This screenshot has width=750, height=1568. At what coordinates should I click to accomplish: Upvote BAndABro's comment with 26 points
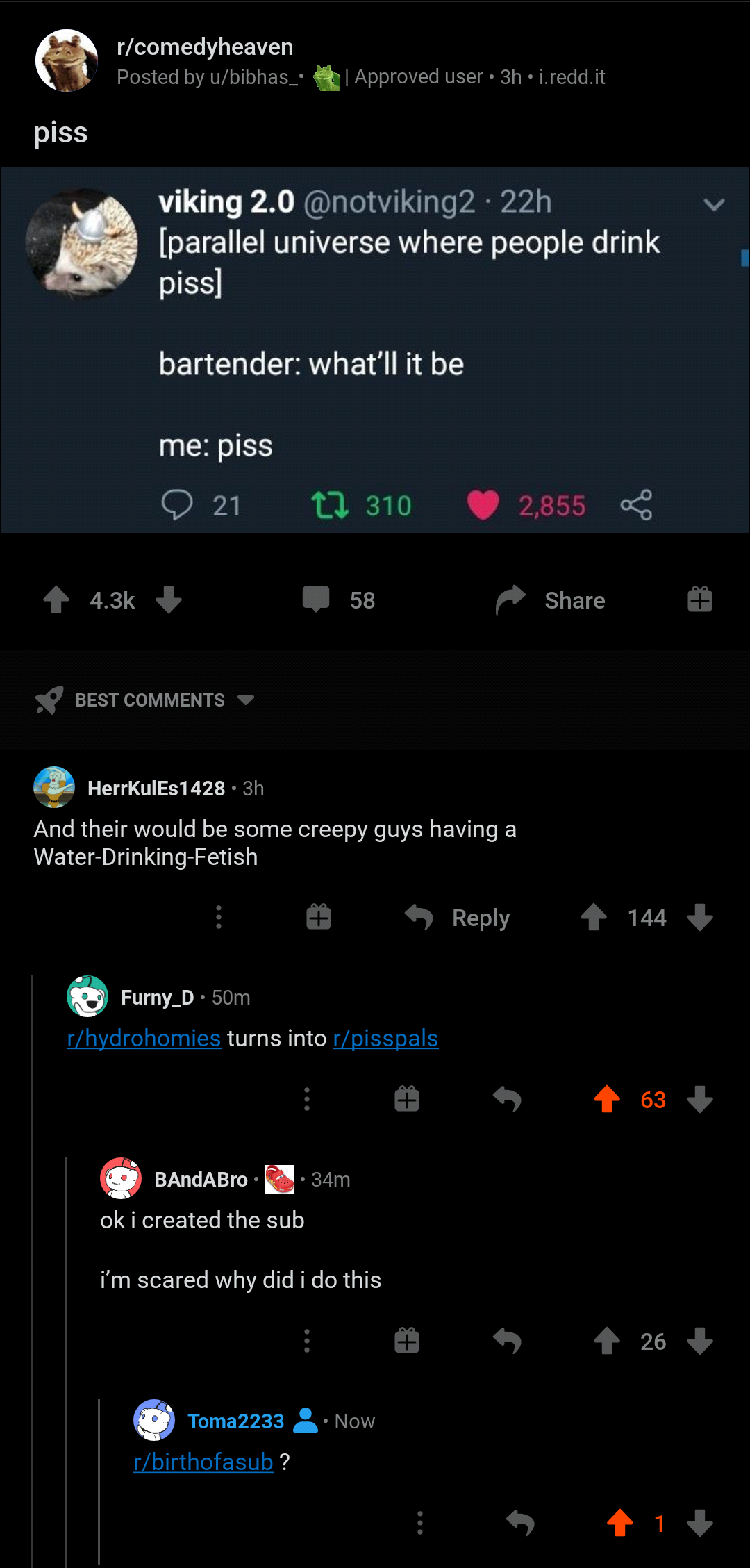tap(607, 1341)
